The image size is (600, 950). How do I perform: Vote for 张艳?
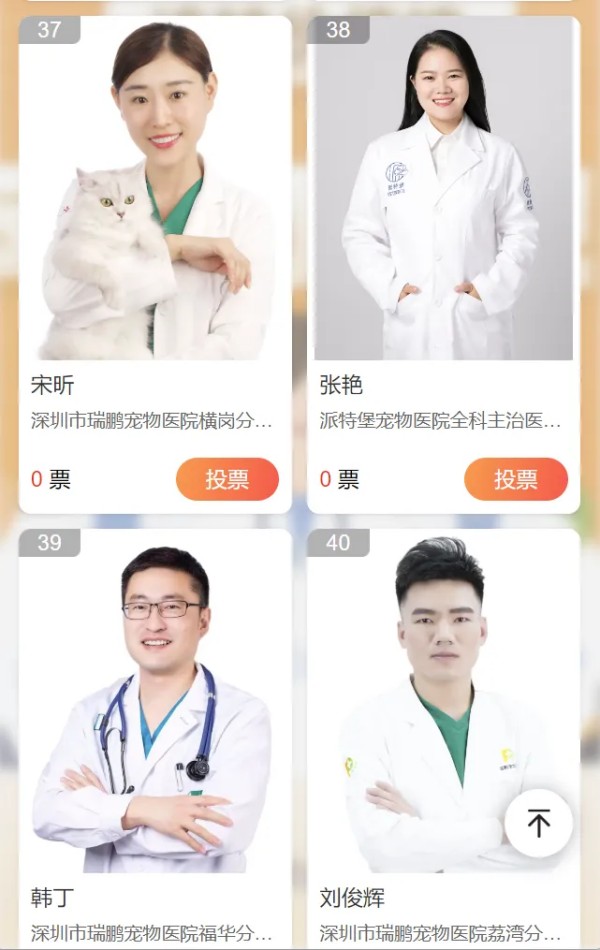(x=515, y=479)
